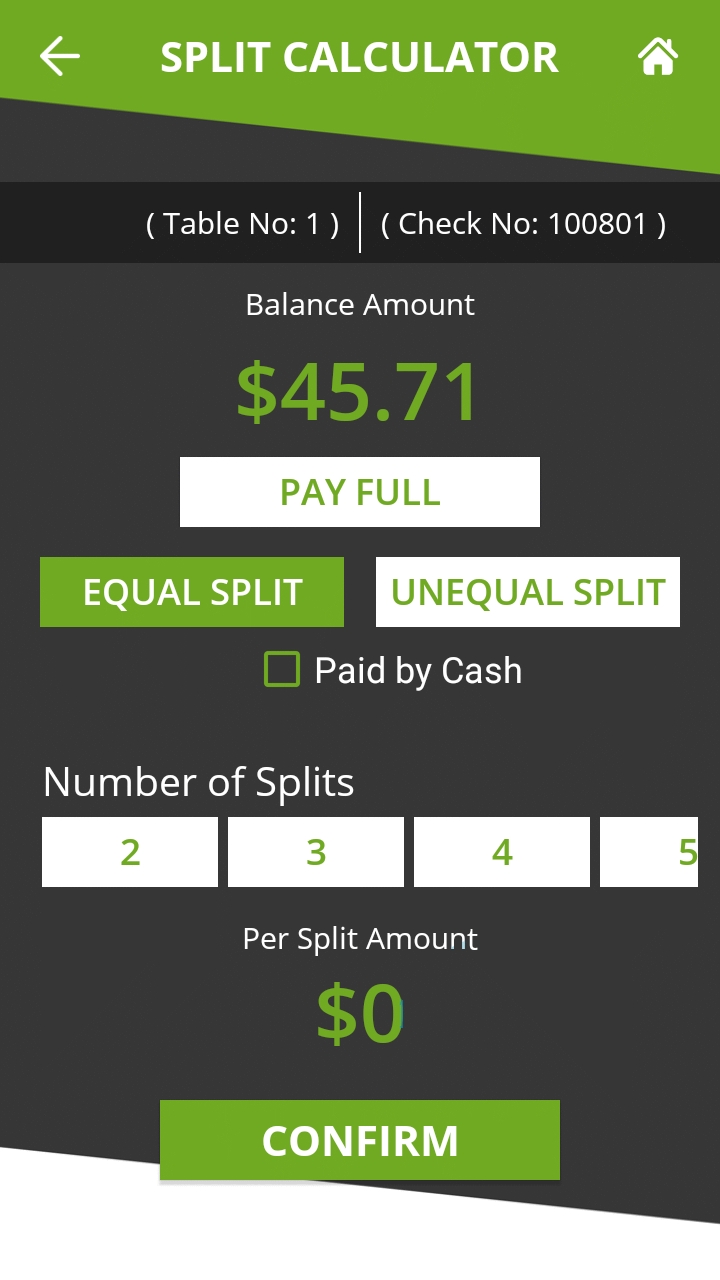Tap the PAY FULL button
Image resolution: width=720 pixels, height=1280 pixels.
360,492
